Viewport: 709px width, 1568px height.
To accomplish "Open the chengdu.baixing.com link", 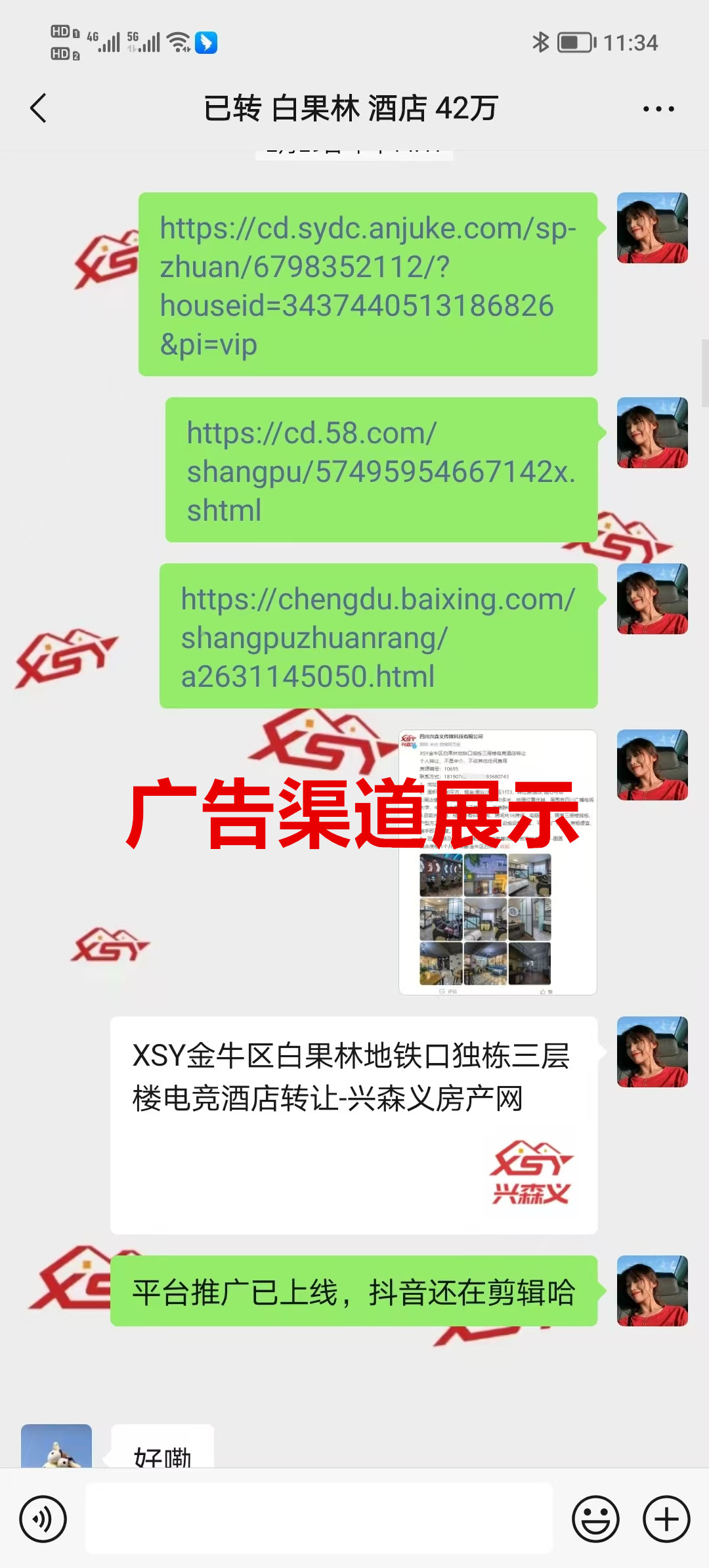I will [378, 636].
